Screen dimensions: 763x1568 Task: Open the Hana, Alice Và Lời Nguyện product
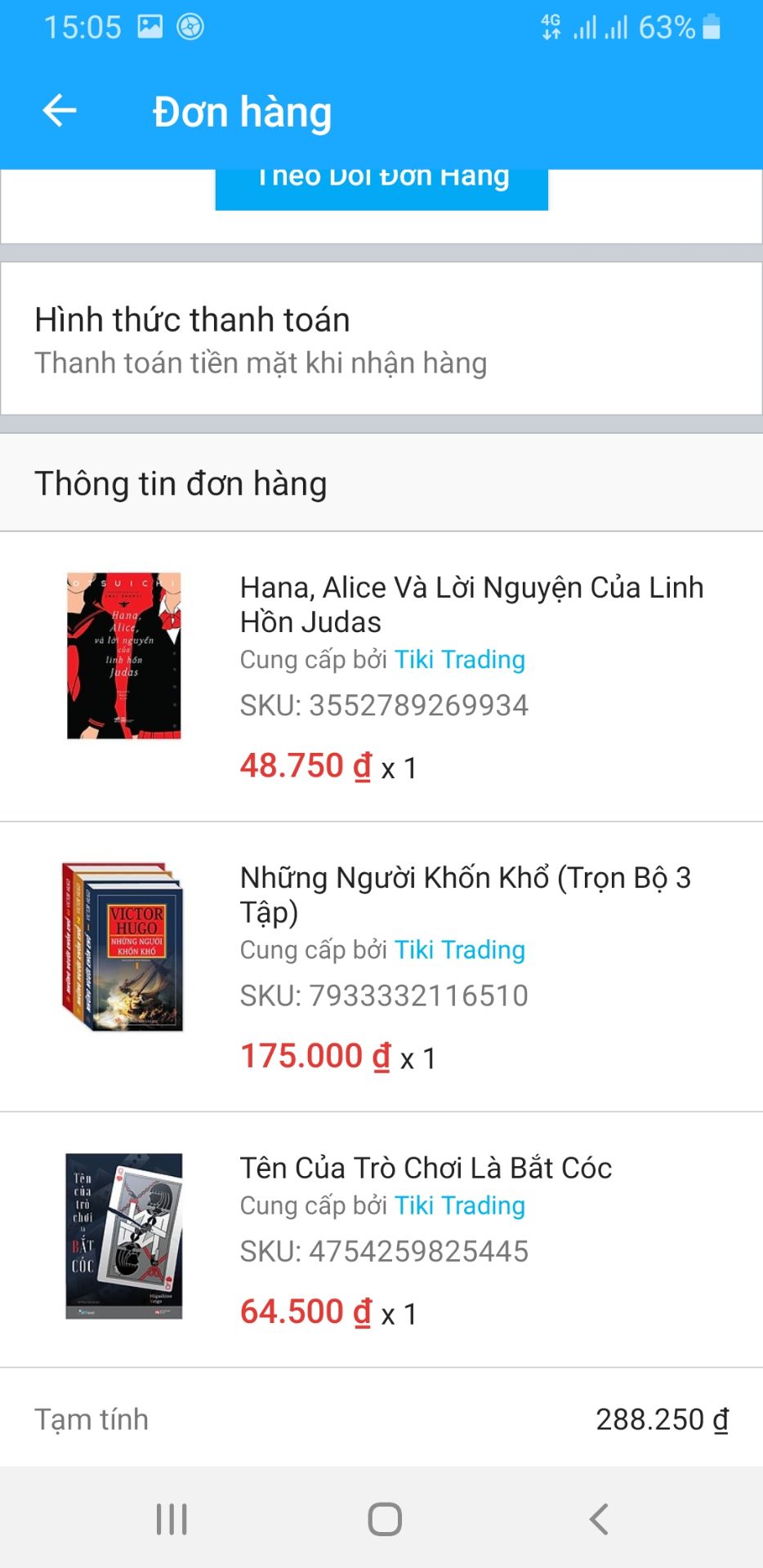tap(471, 604)
